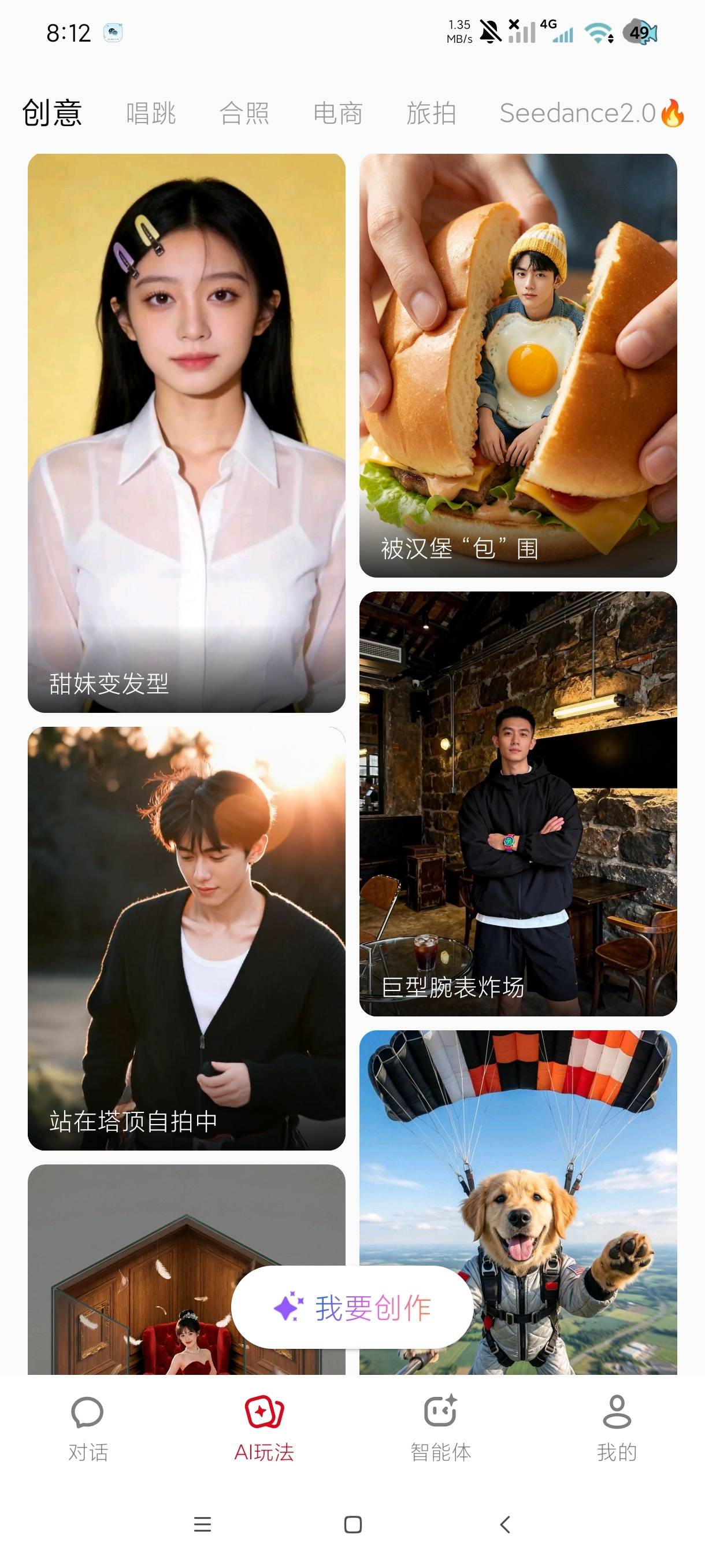Go to the 对话 tab

88,1429
